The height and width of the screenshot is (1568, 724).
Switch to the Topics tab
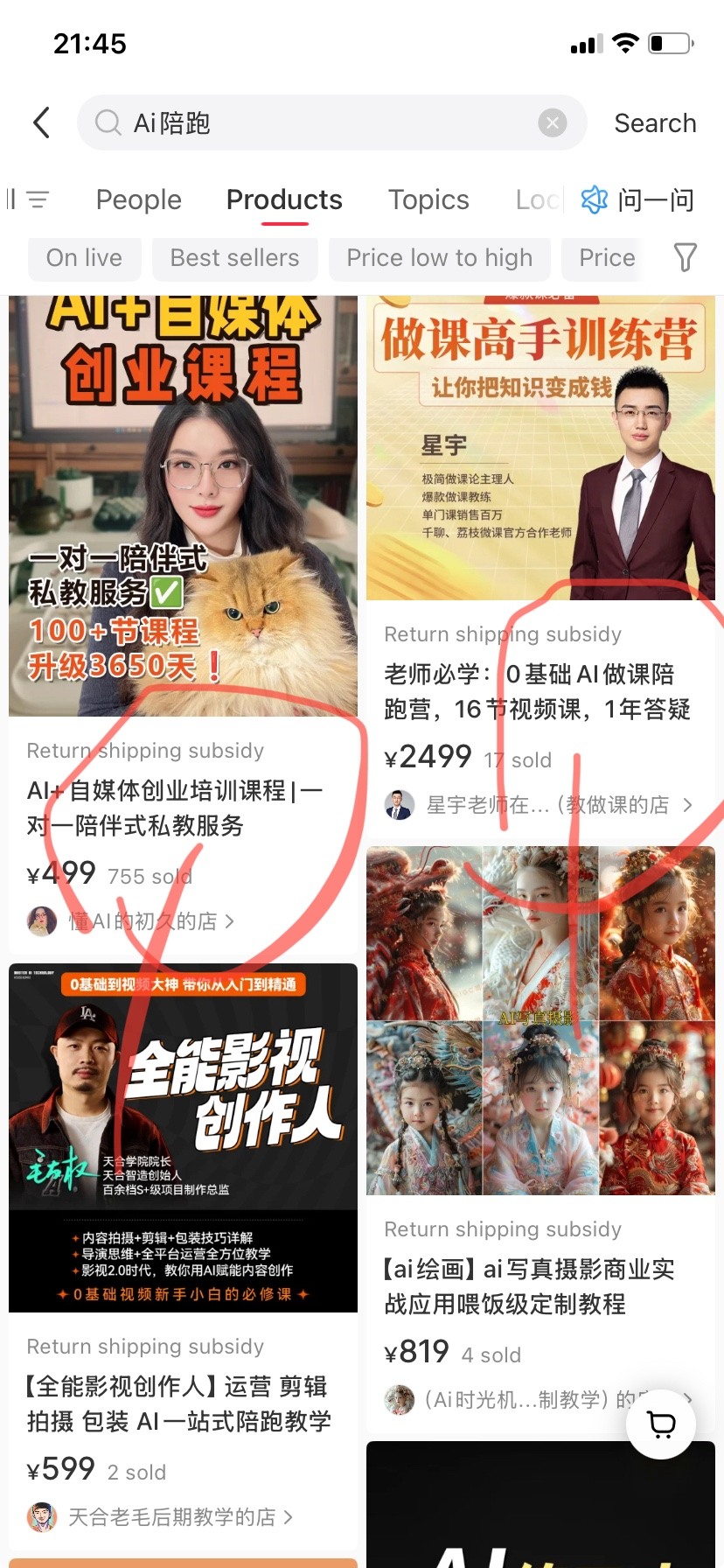click(428, 200)
